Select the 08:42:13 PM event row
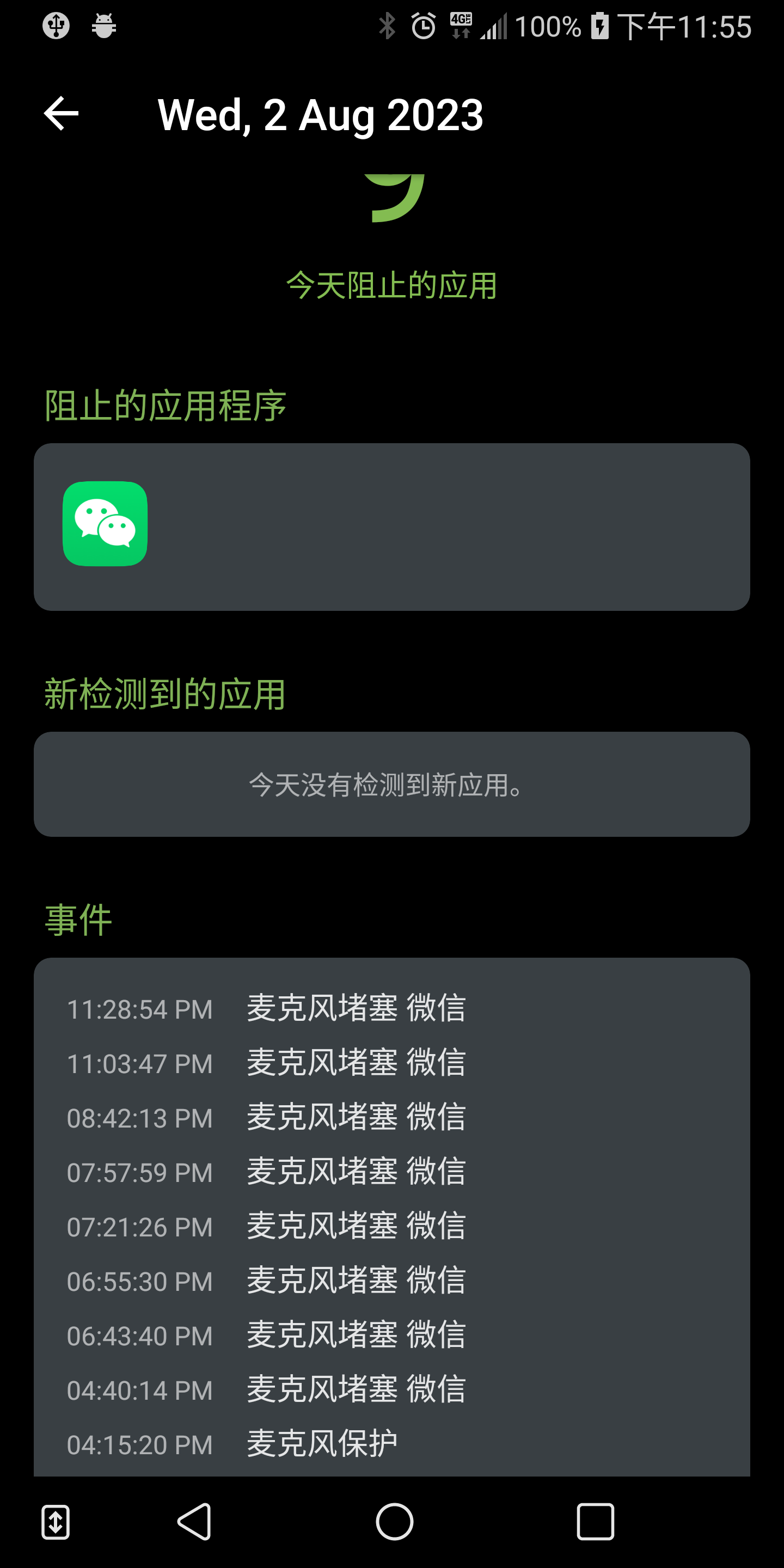This screenshot has width=784, height=1568. pyautogui.click(x=391, y=1118)
